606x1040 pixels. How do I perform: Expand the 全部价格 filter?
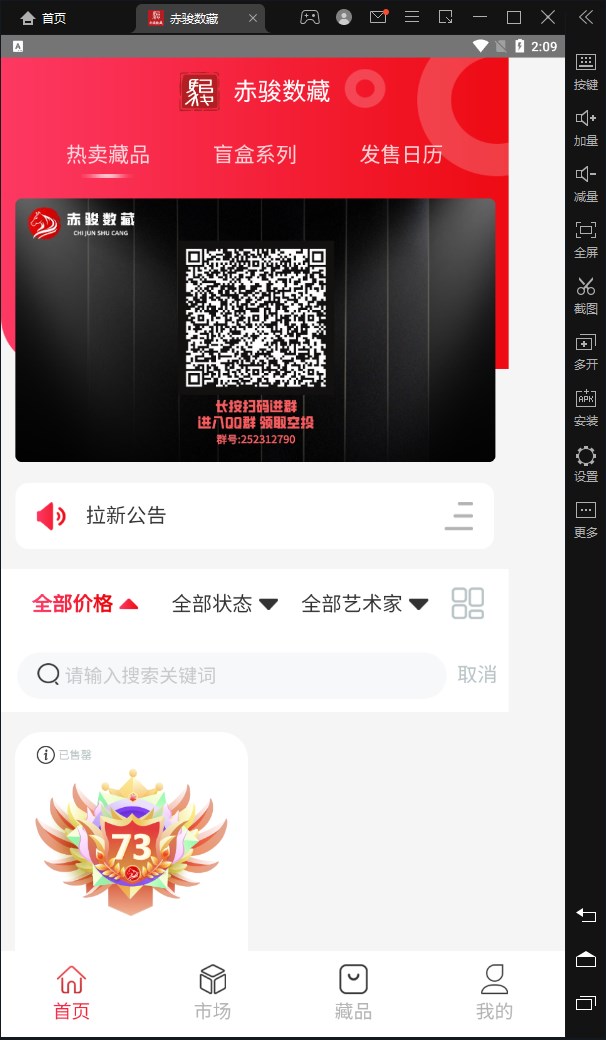(85, 604)
